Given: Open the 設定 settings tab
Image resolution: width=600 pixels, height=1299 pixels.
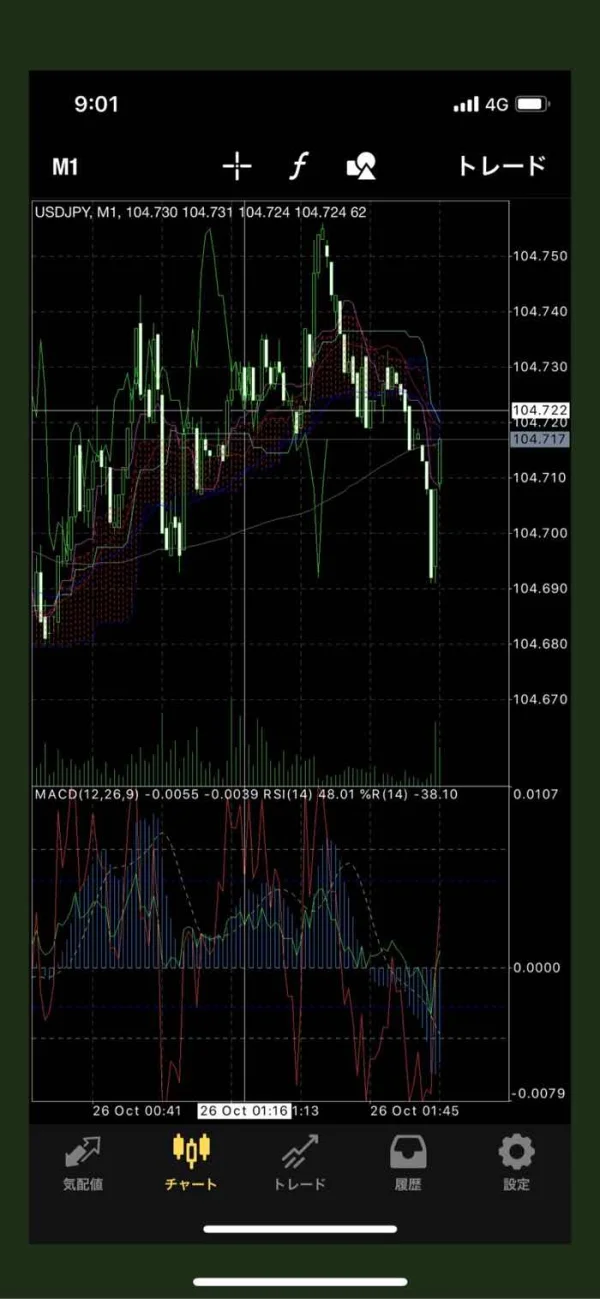Looking at the screenshot, I should pyautogui.click(x=516, y=1163).
